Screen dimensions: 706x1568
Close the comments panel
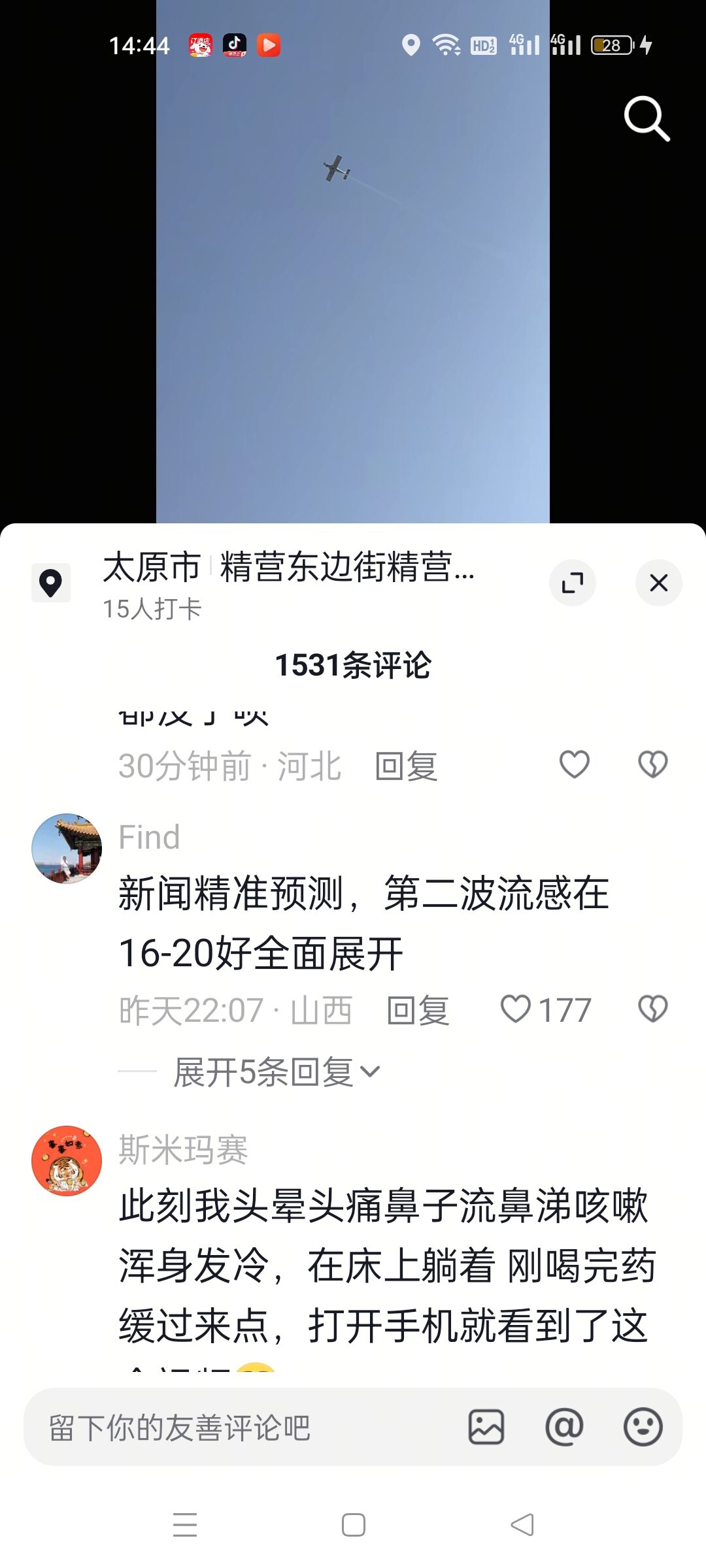tap(658, 583)
